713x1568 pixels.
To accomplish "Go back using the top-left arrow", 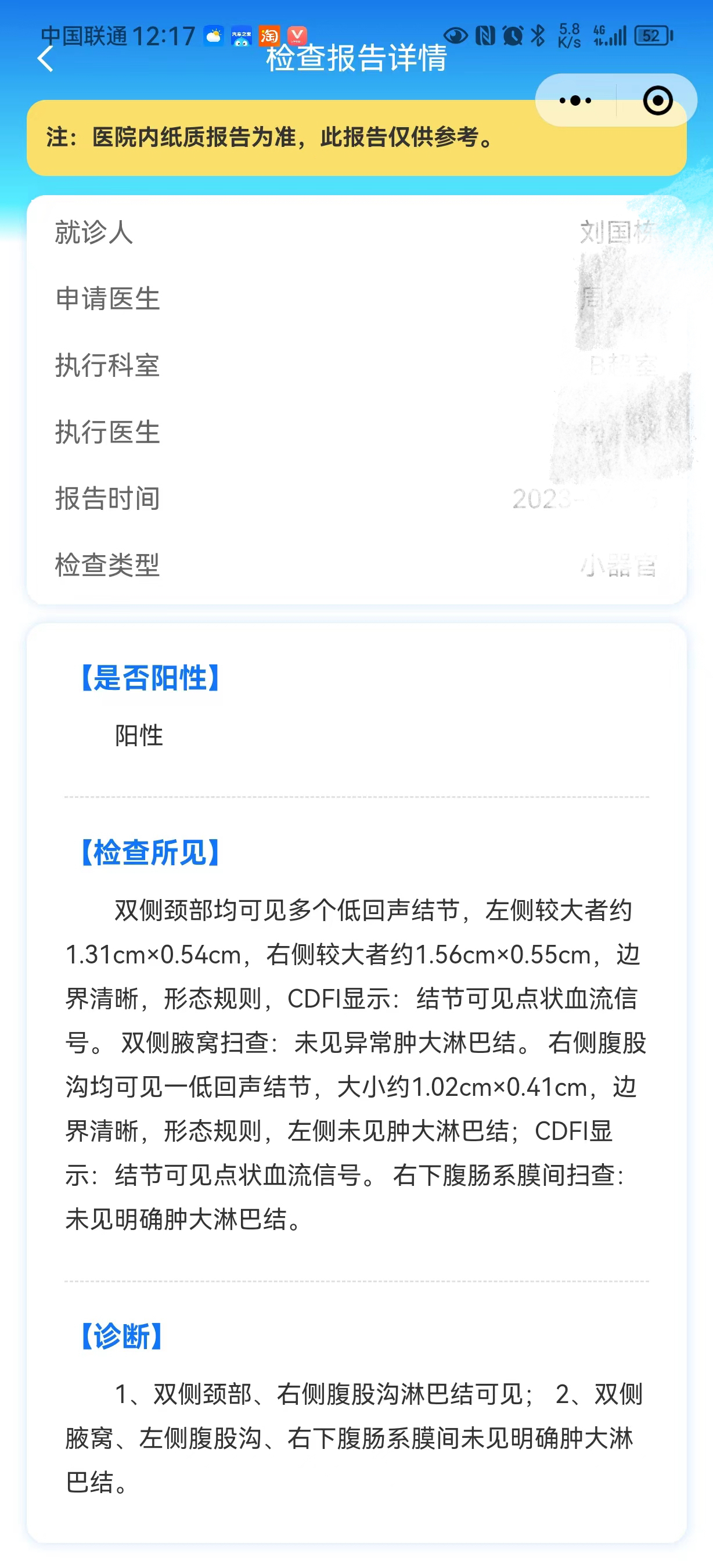I will pos(46,59).
